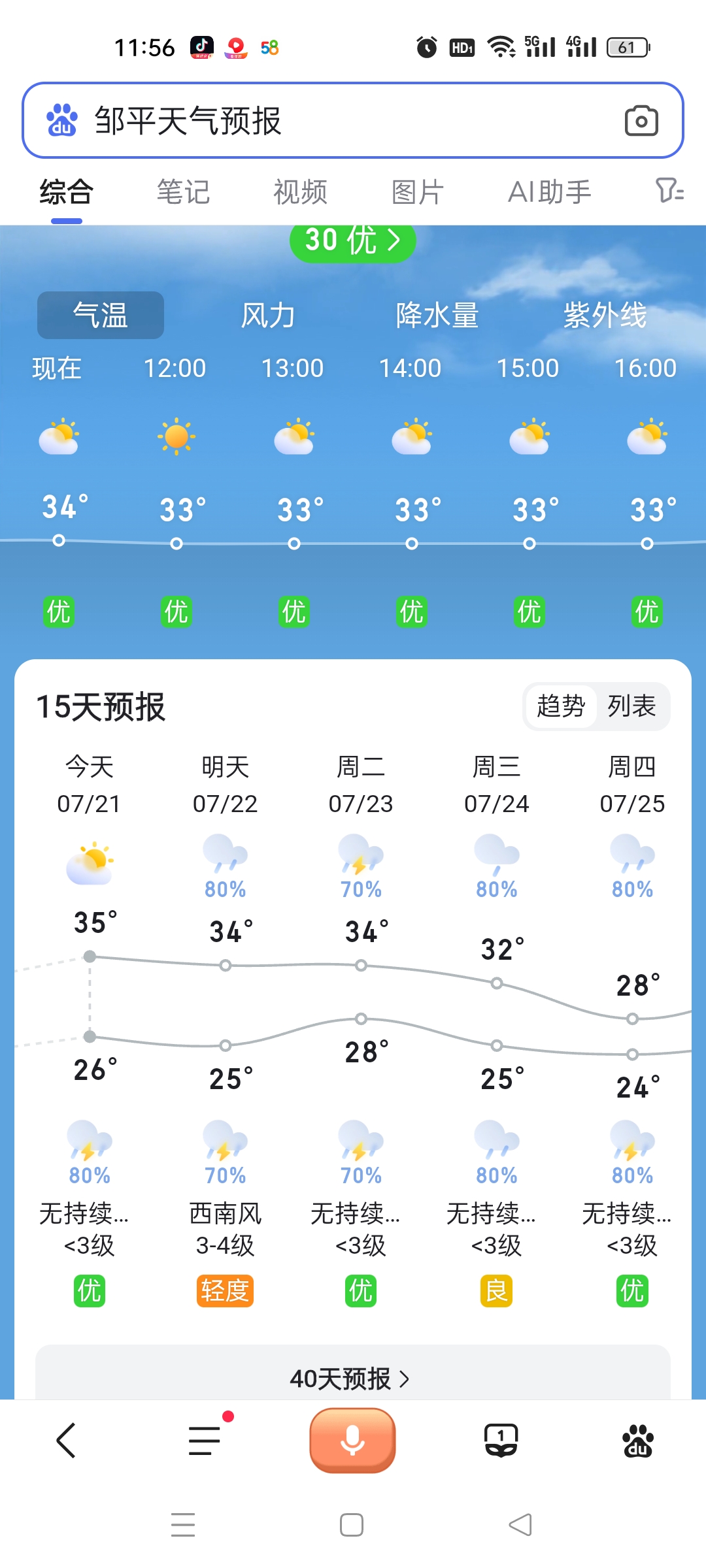Viewport: 706px width, 1568px height.
Task: Switch to the 图片 tab
Action: (x=418, y=192)
